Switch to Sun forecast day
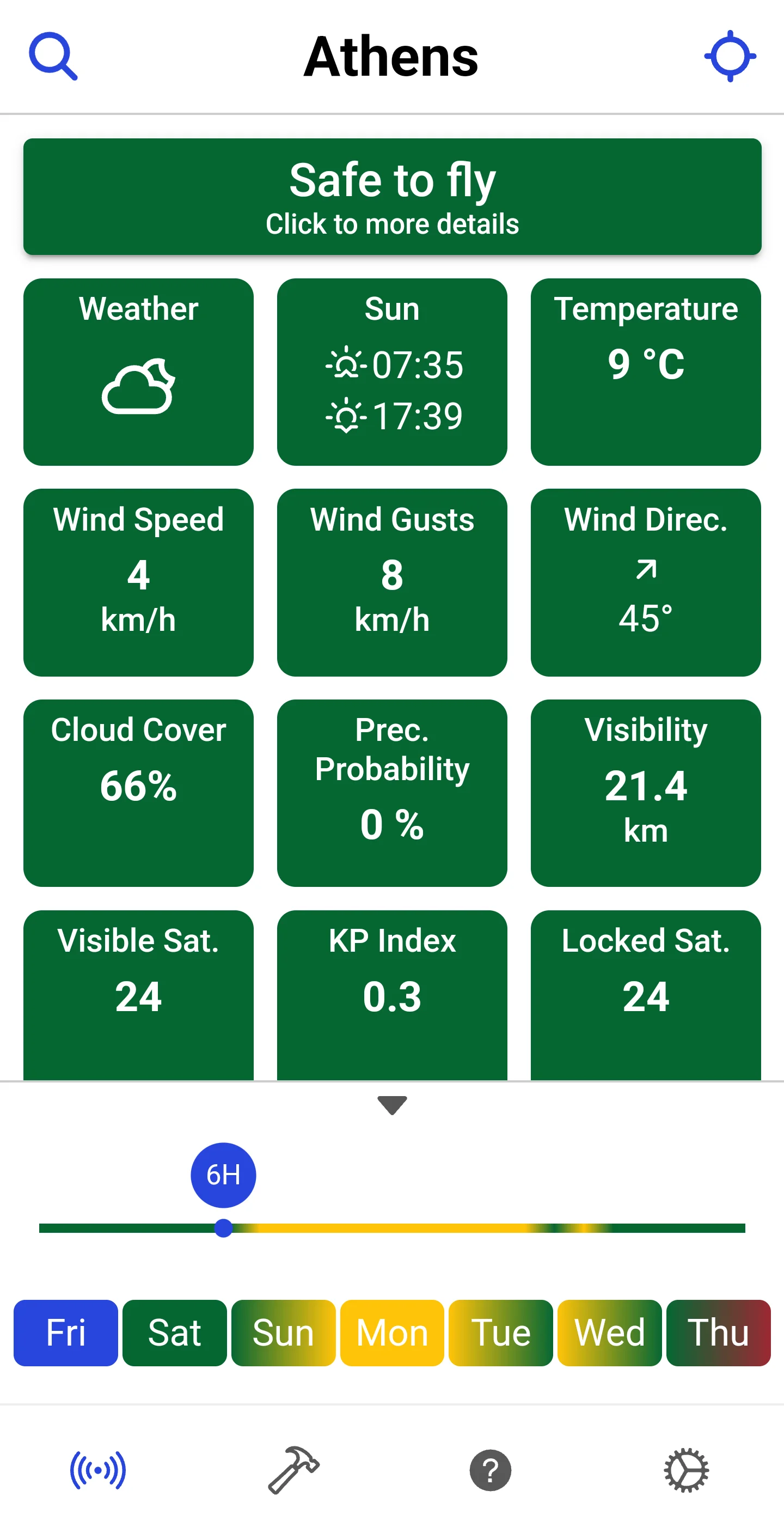This screenshot has width=784, height=1533. 283,1333
